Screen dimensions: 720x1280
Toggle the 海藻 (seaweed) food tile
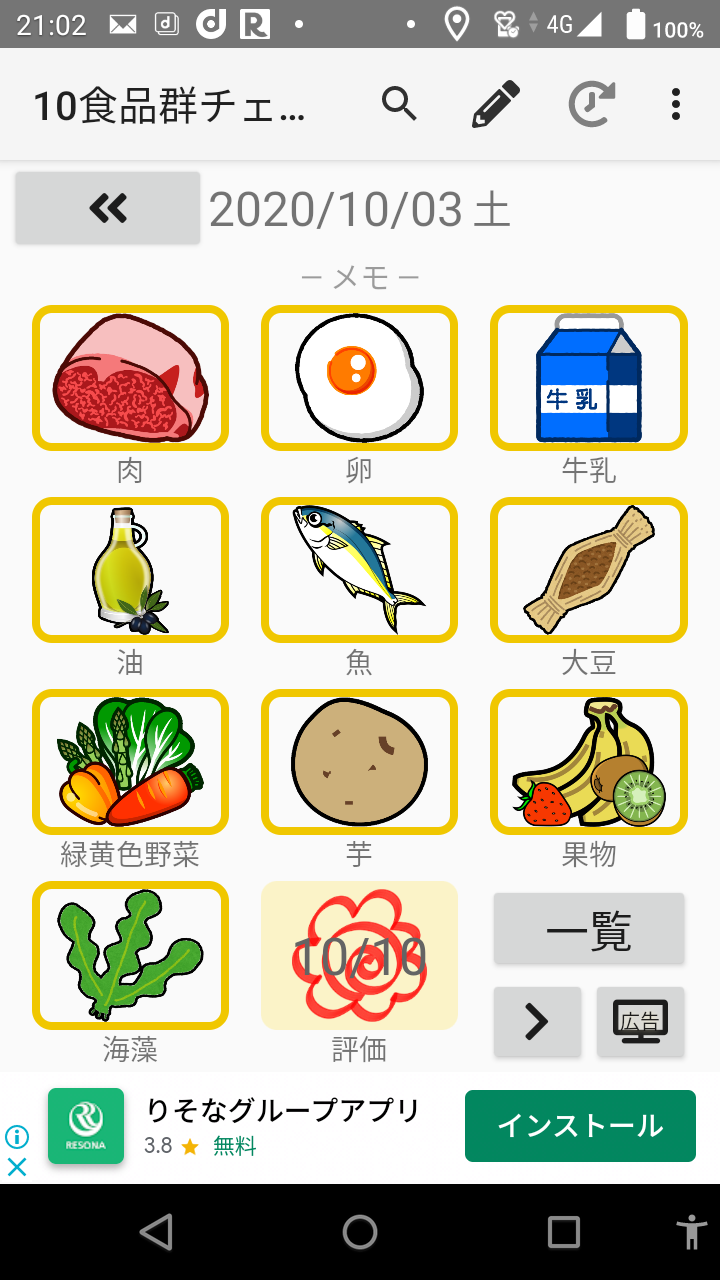(130, 955)
